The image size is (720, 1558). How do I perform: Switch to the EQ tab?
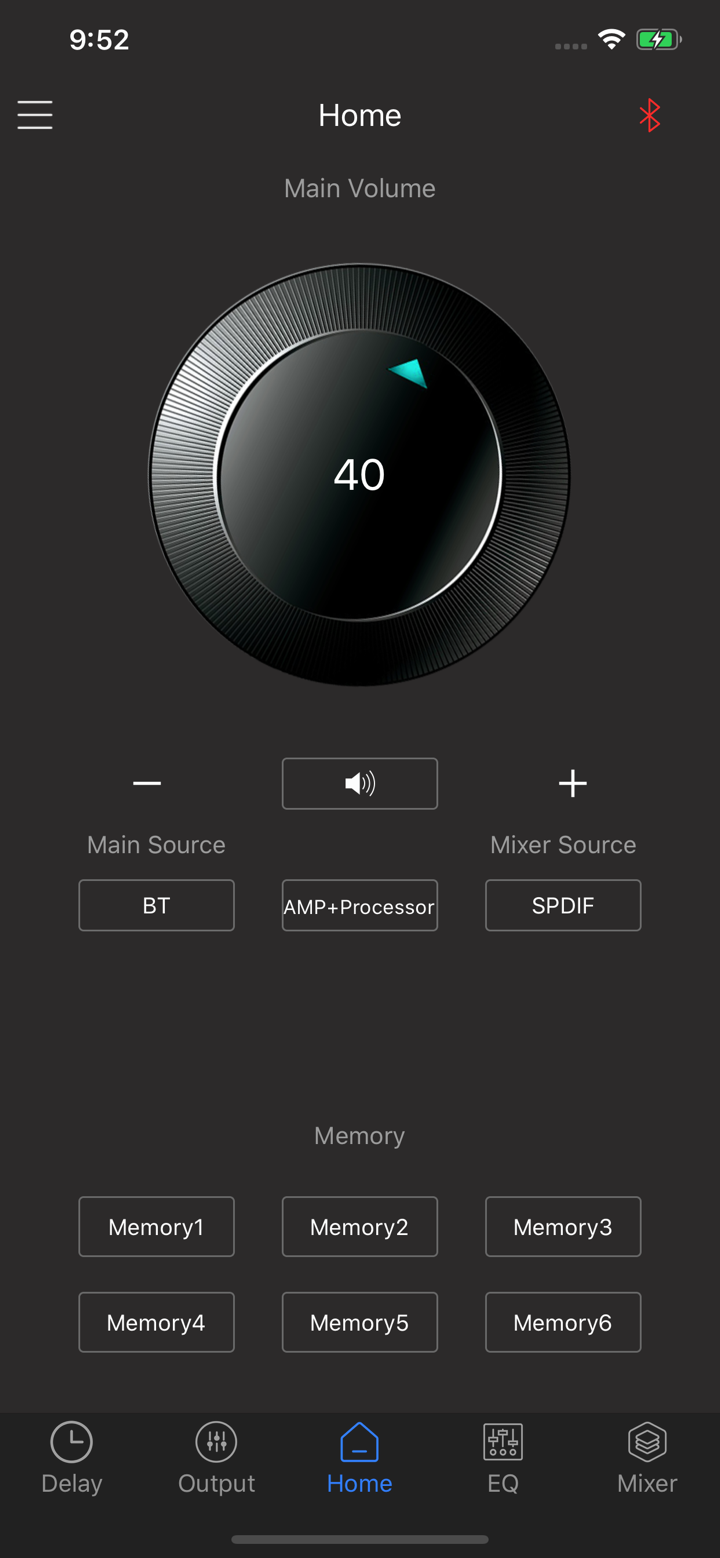pos(502,1458)
